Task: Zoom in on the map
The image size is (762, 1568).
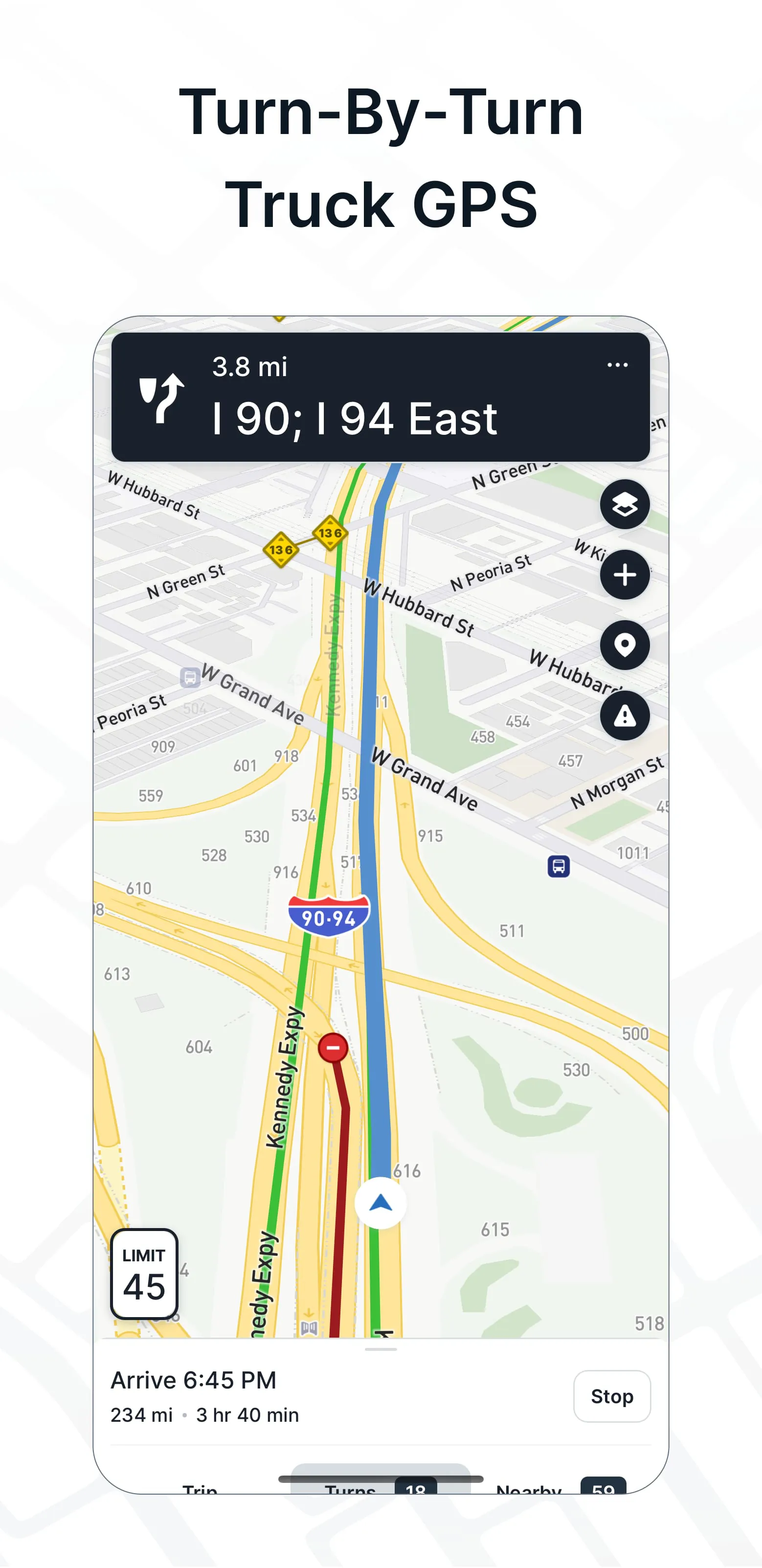Action: click(x=624, y=574)
